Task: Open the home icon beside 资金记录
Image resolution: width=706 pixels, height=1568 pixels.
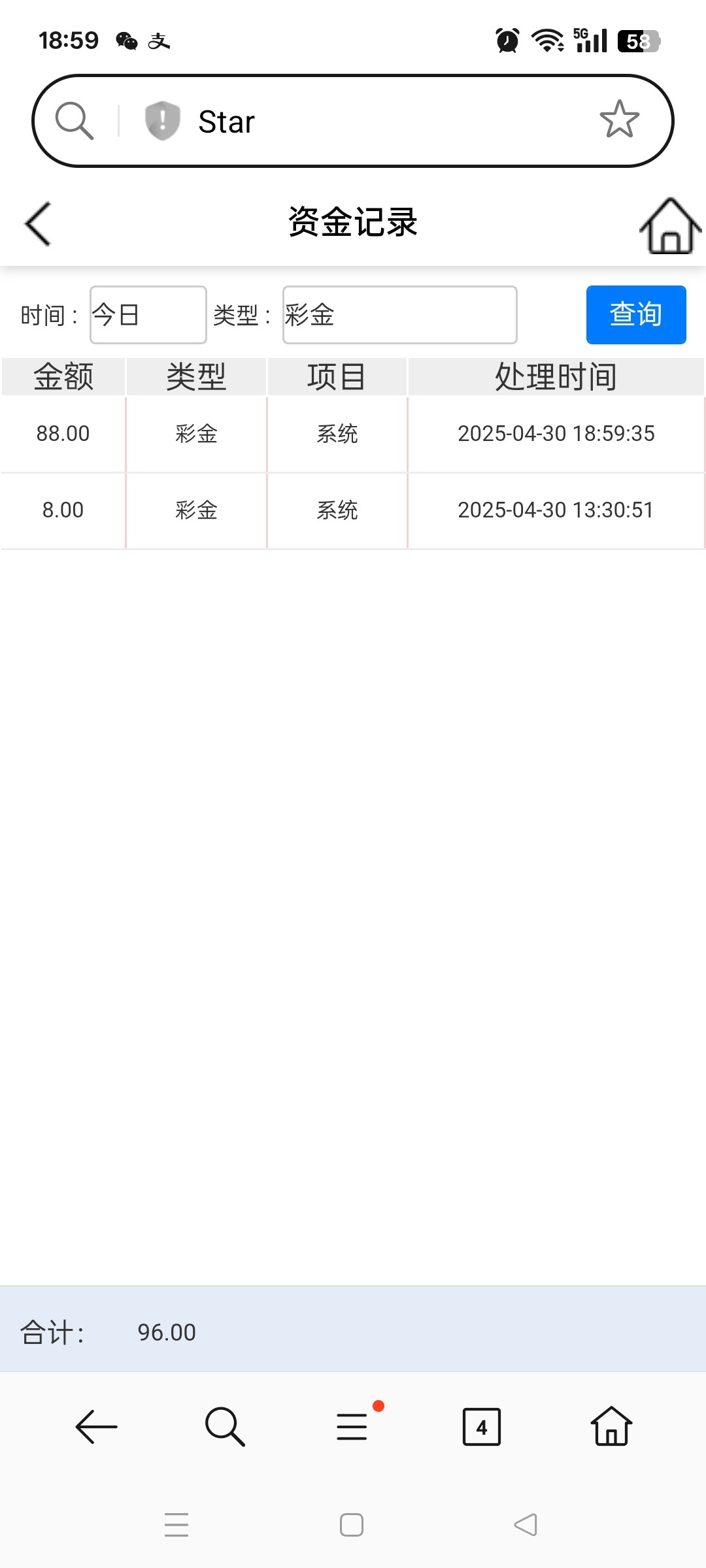Action: (670, 225)
